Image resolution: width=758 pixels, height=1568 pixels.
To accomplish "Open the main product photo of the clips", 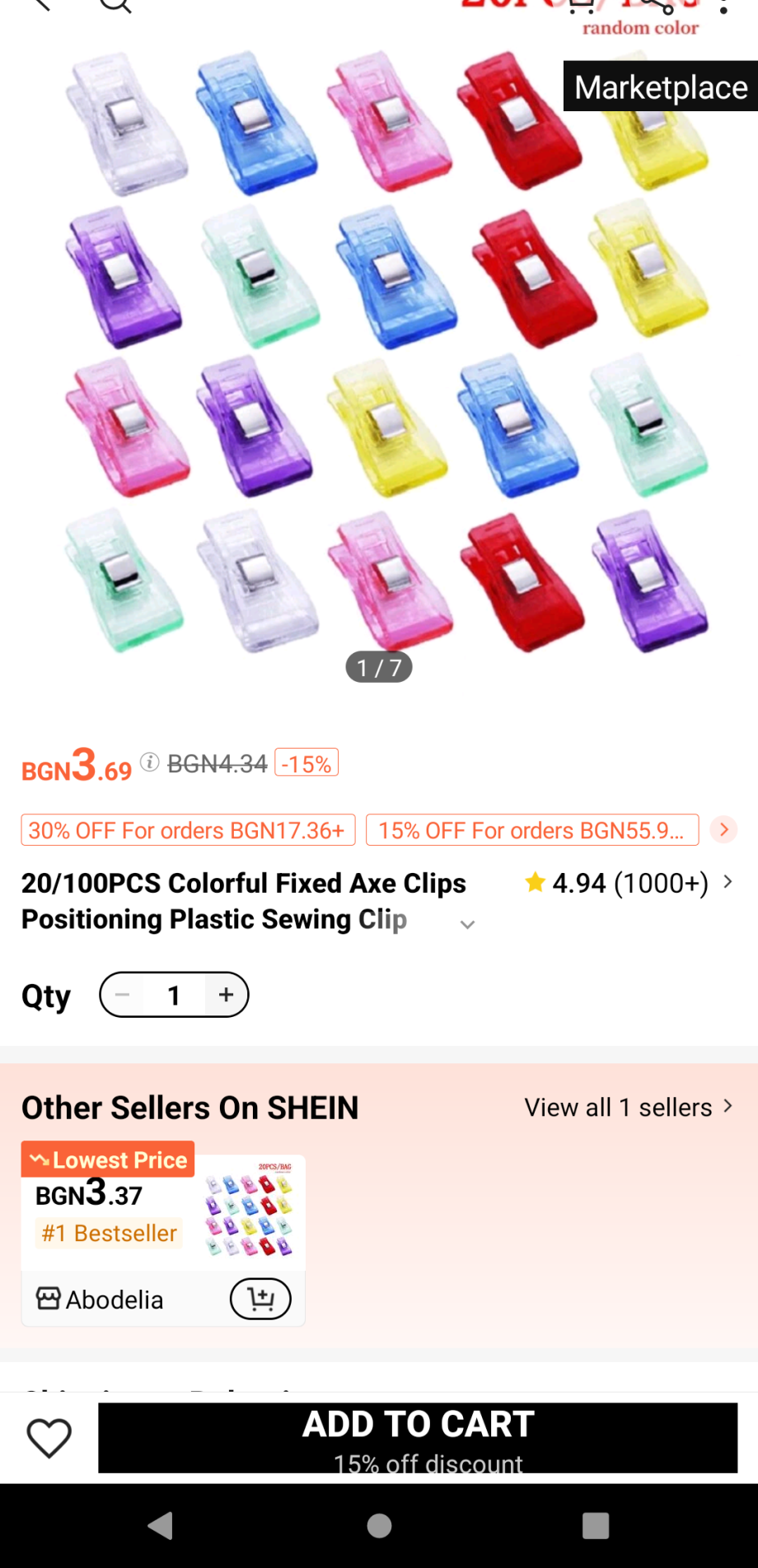I will click(x=379, y=354).
